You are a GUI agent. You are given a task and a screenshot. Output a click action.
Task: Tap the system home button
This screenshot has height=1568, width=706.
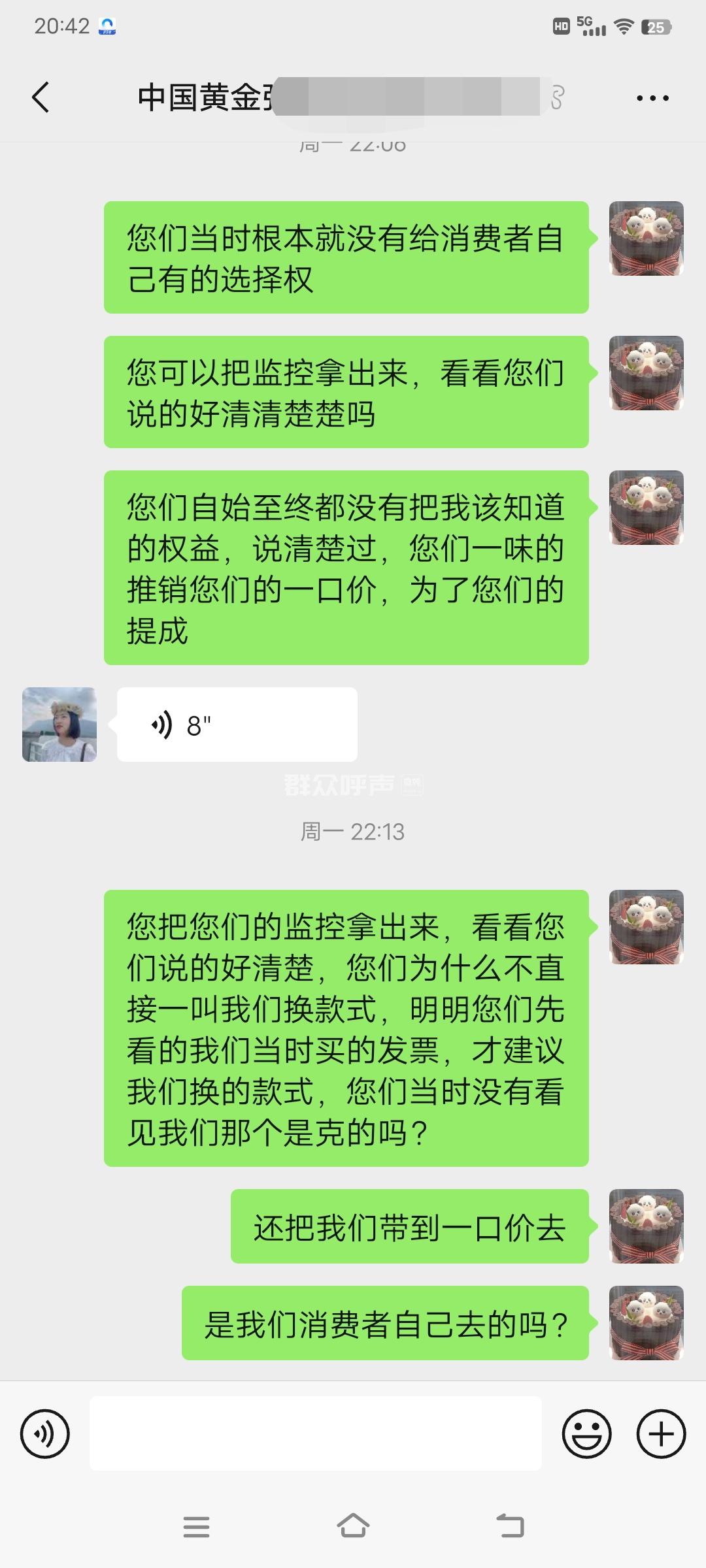point(353,1527)
